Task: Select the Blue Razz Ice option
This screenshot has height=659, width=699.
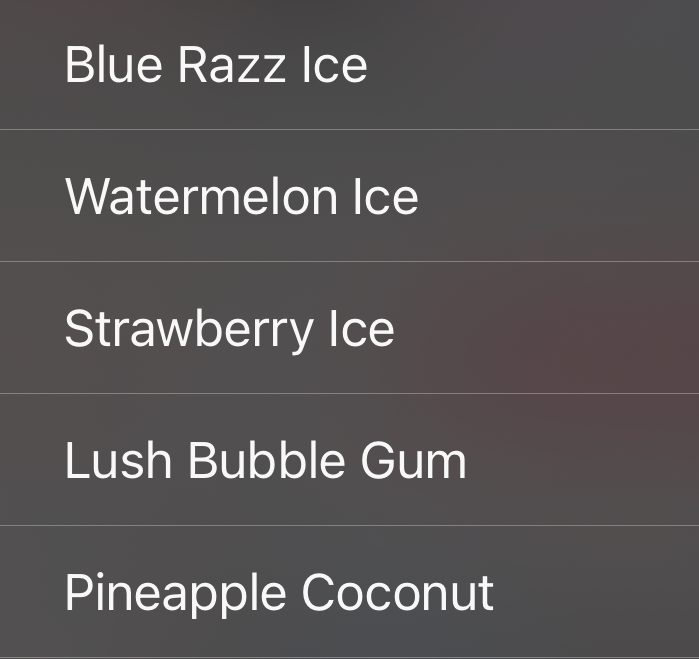Action: point(216,65)
